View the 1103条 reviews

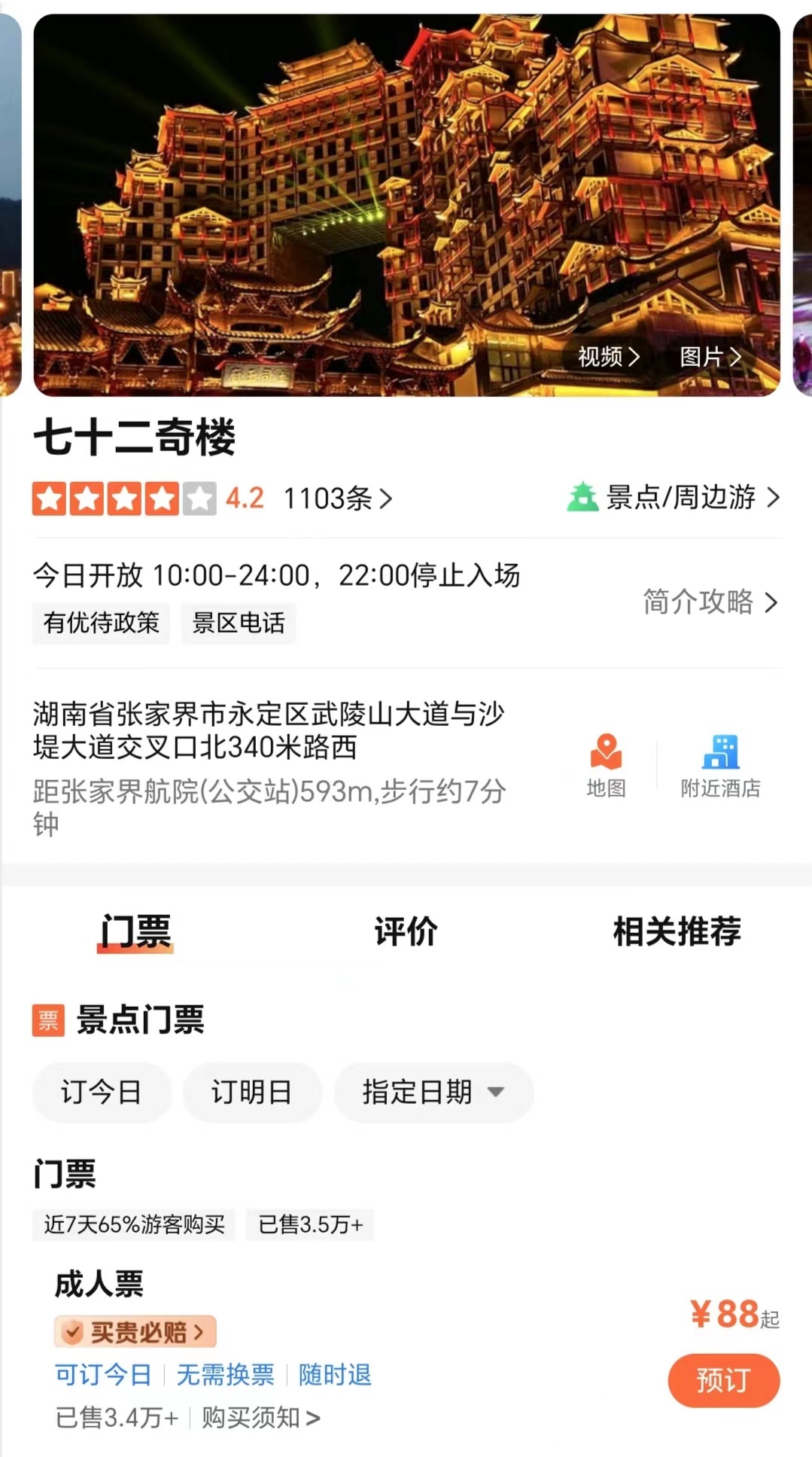pos(337,498)
